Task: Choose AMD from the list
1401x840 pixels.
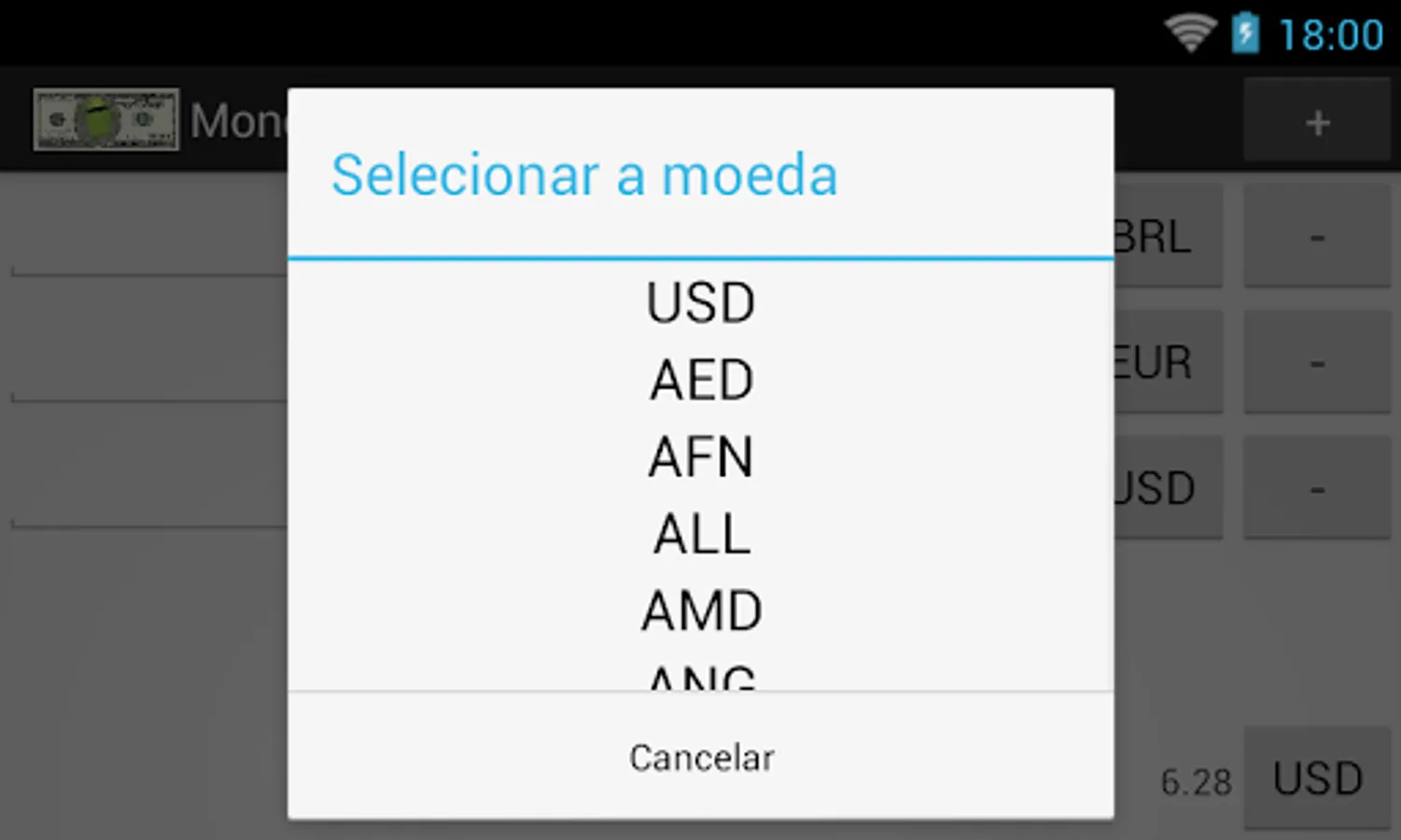Action: pyautogui.click(x=700, y=611)
